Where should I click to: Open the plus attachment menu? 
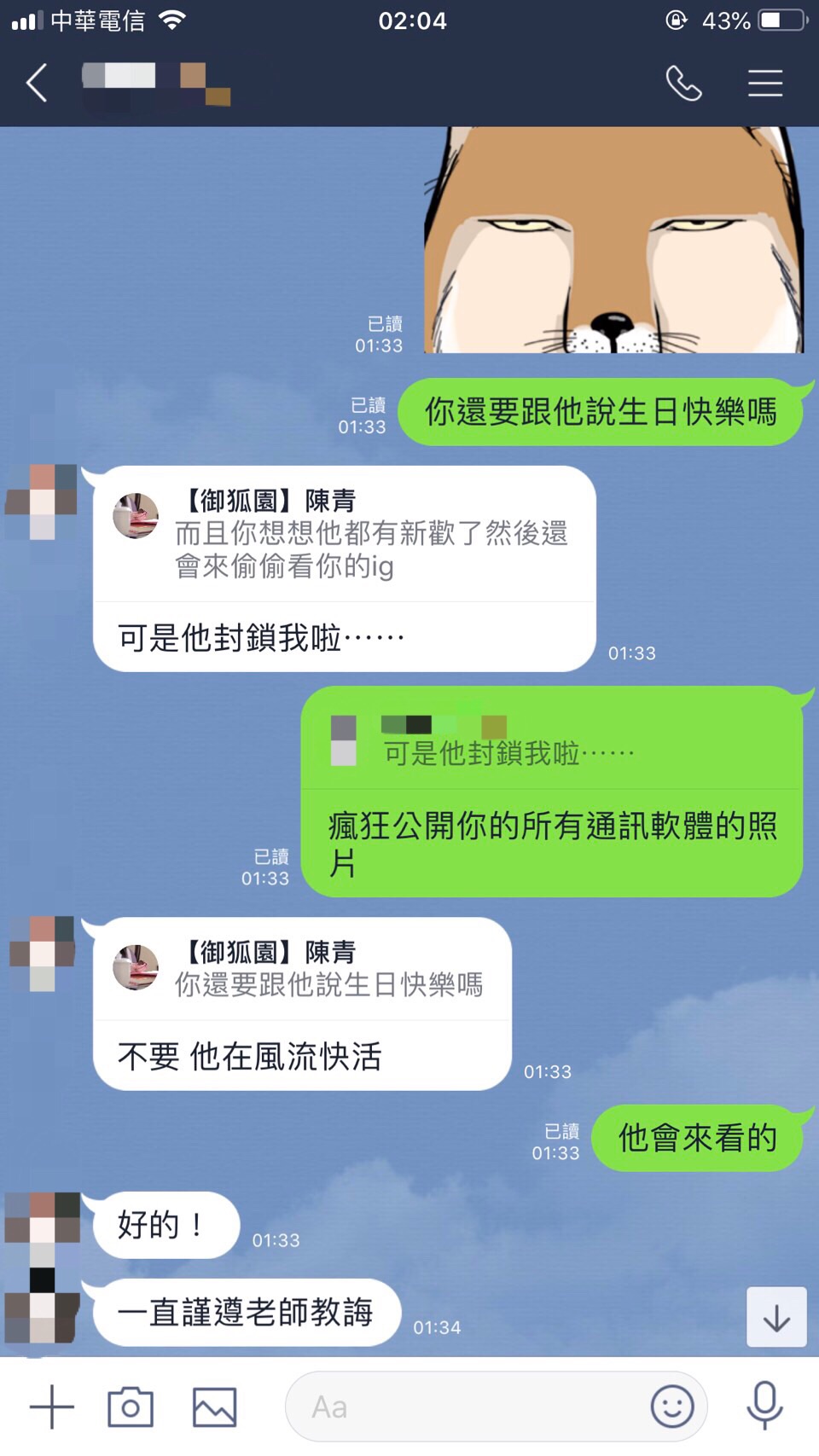tap(51, 1407)
